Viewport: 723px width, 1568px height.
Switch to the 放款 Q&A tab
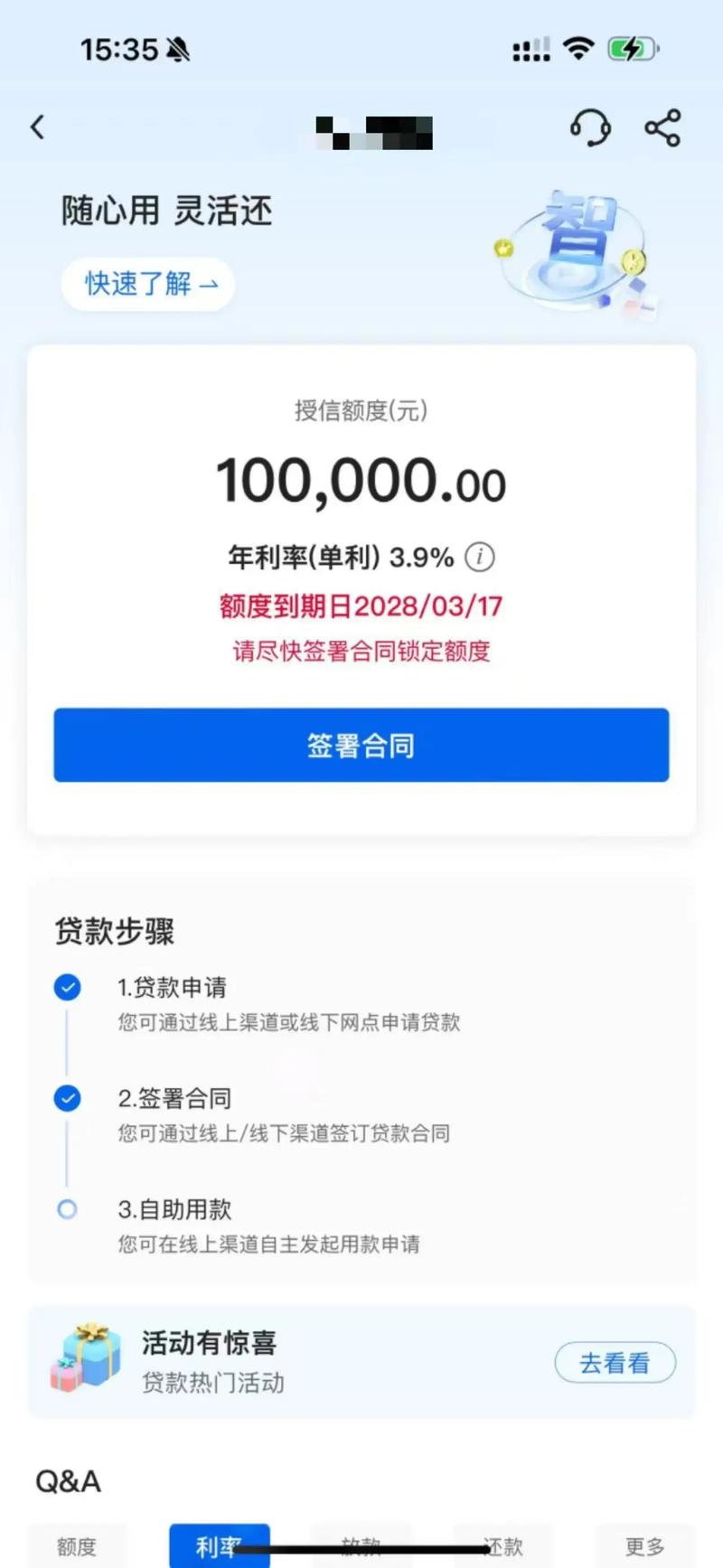coord(361,1546)
